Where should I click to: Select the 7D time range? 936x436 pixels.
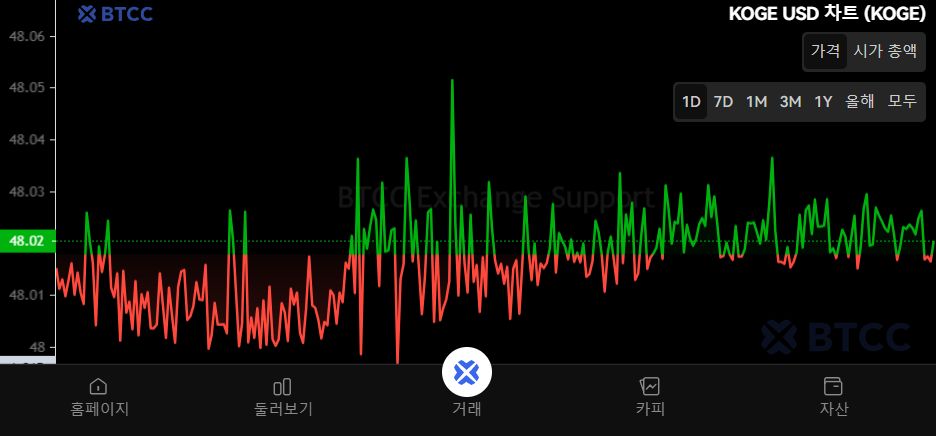(723, 101)
